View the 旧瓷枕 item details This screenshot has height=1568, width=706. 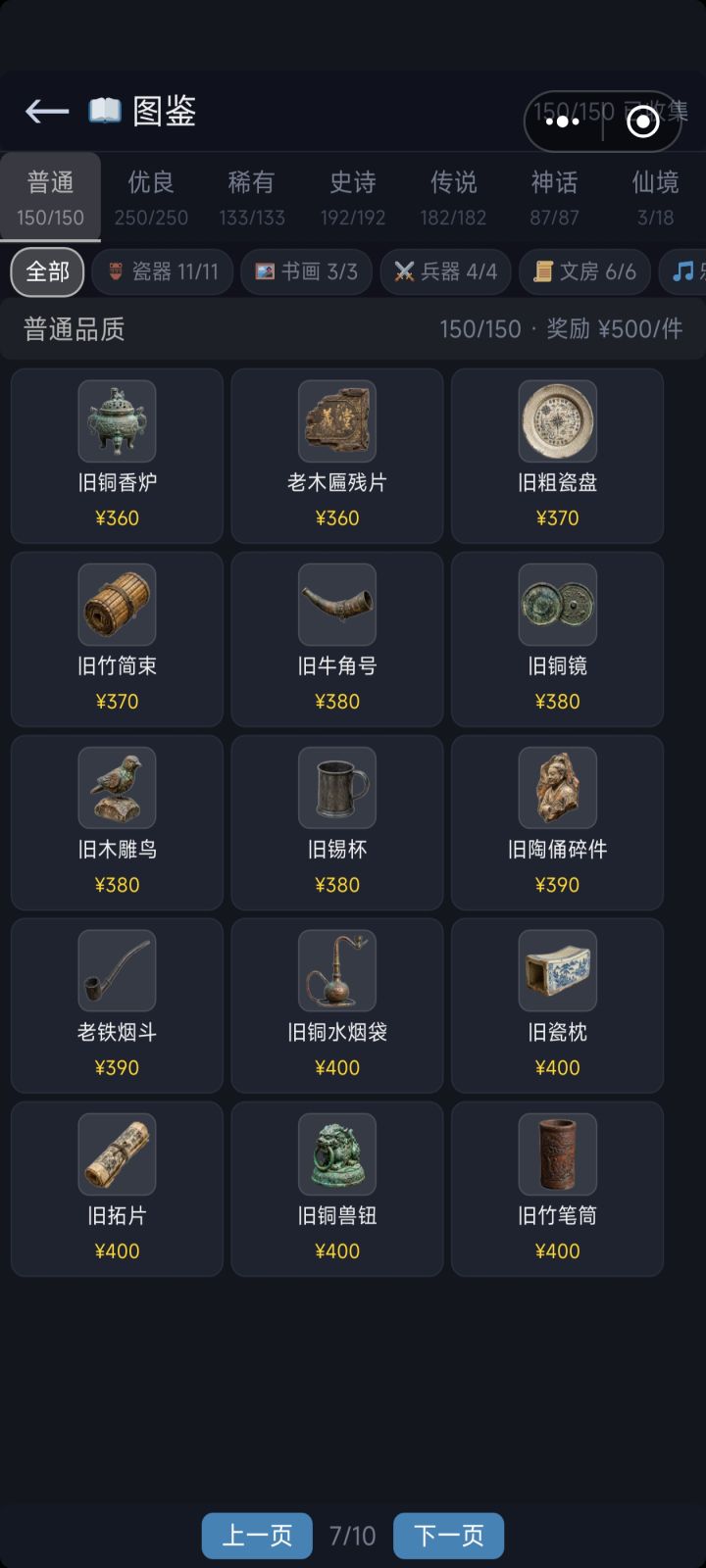tap(557, 1006)
